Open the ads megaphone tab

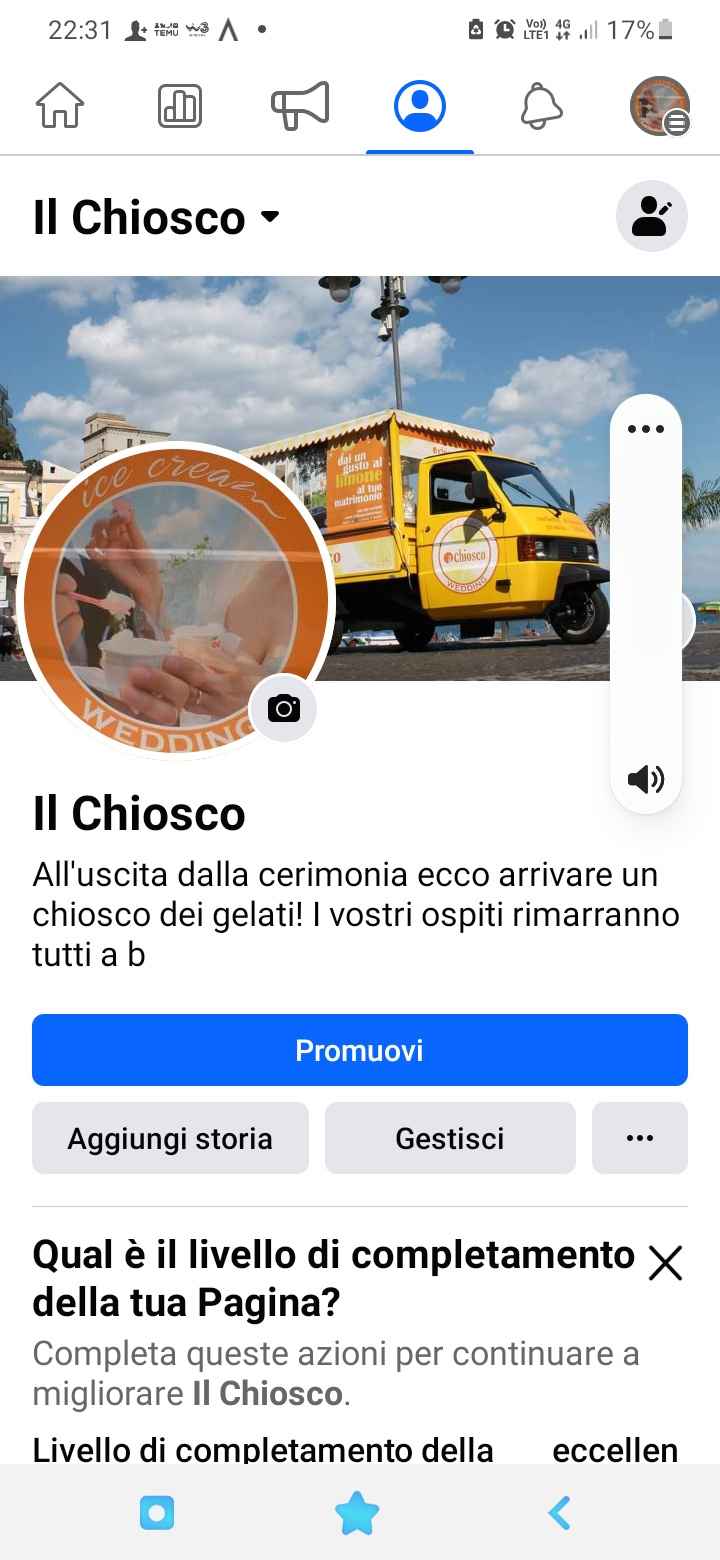click(300, 106)
